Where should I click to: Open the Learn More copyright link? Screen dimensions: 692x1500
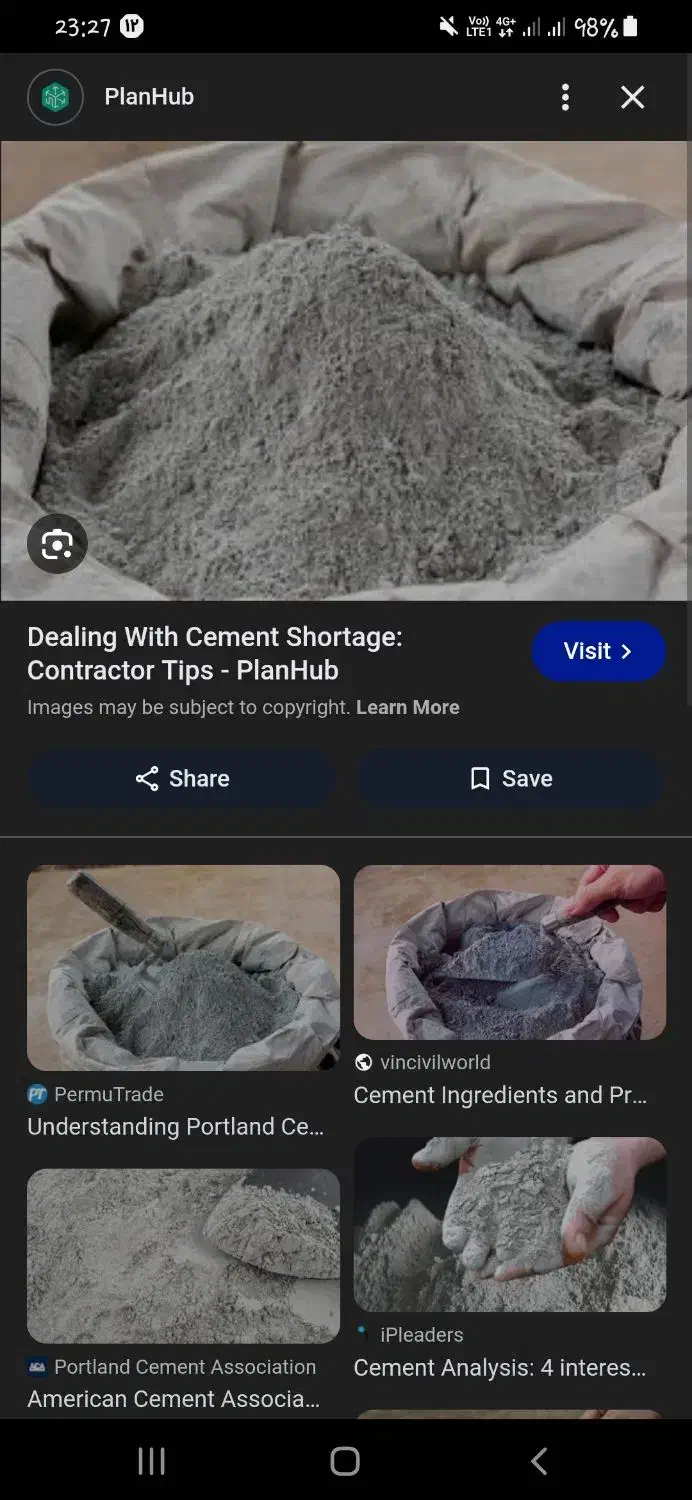point(407,707)
